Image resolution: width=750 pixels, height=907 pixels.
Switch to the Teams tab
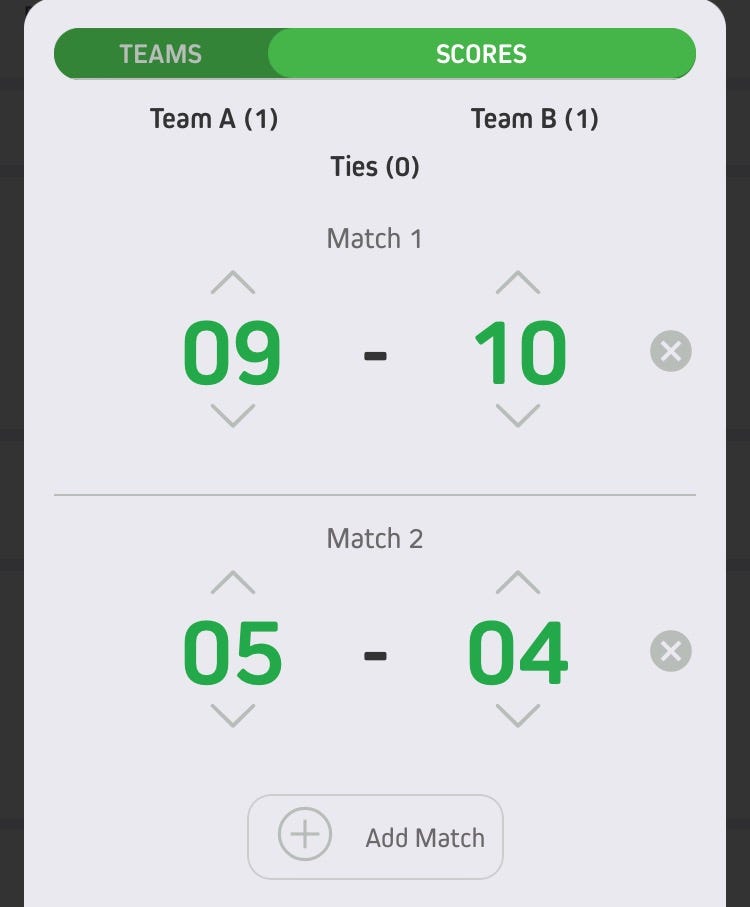pyautogui.click(x=160, y=54)
